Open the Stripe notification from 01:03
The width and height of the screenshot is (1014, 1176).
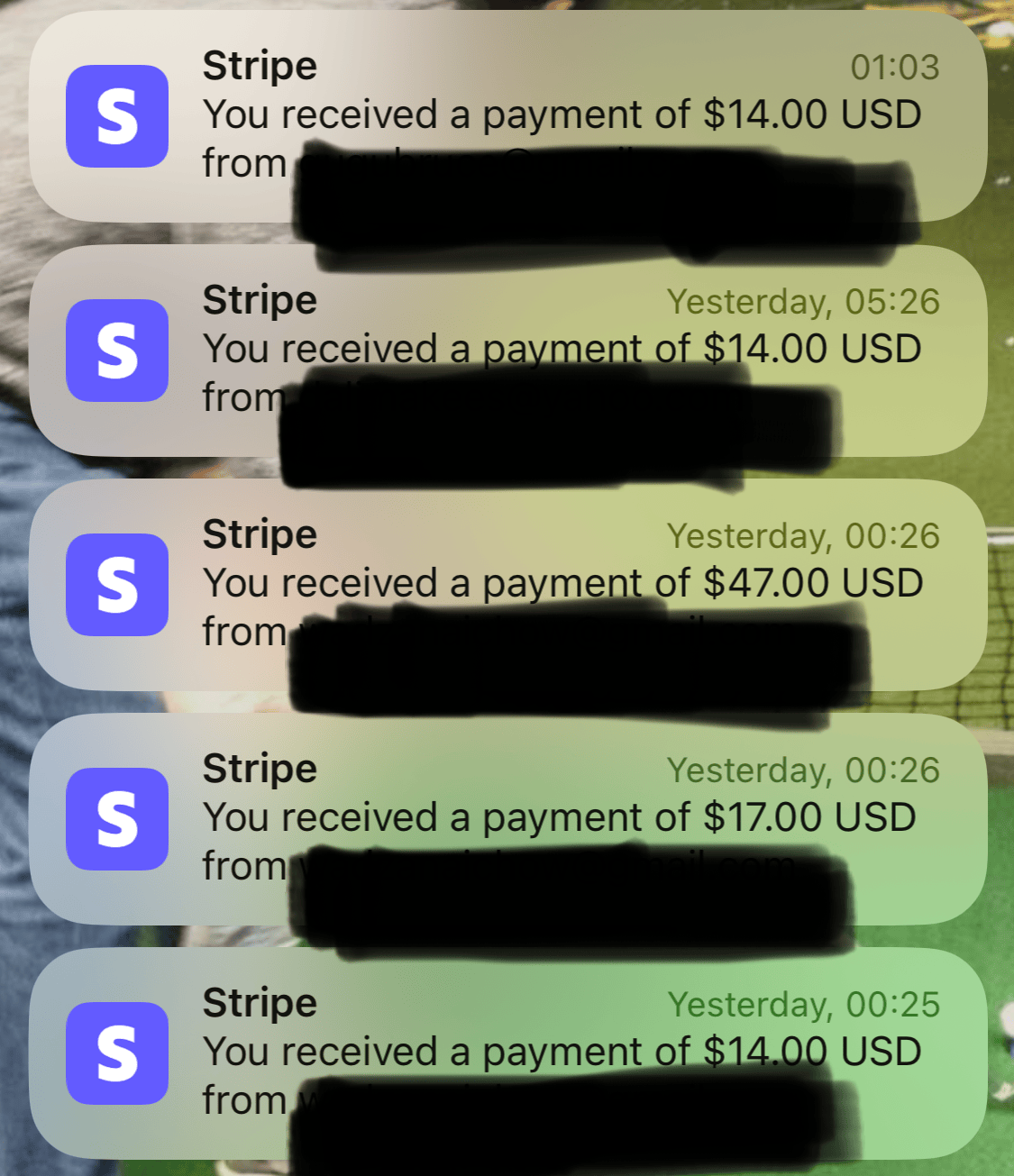point(507,115)
